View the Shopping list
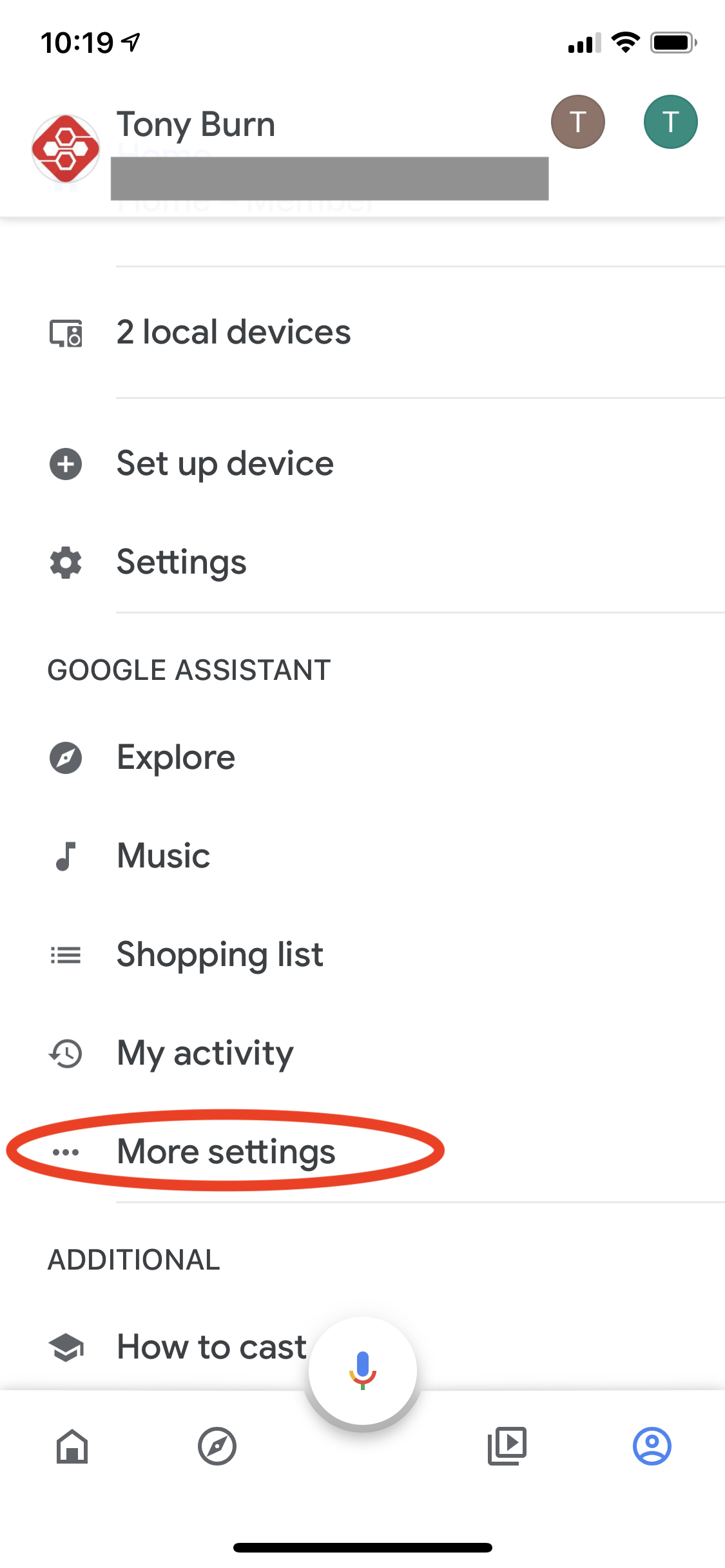This screenshot has width=725, height=1568. point(219,954)
